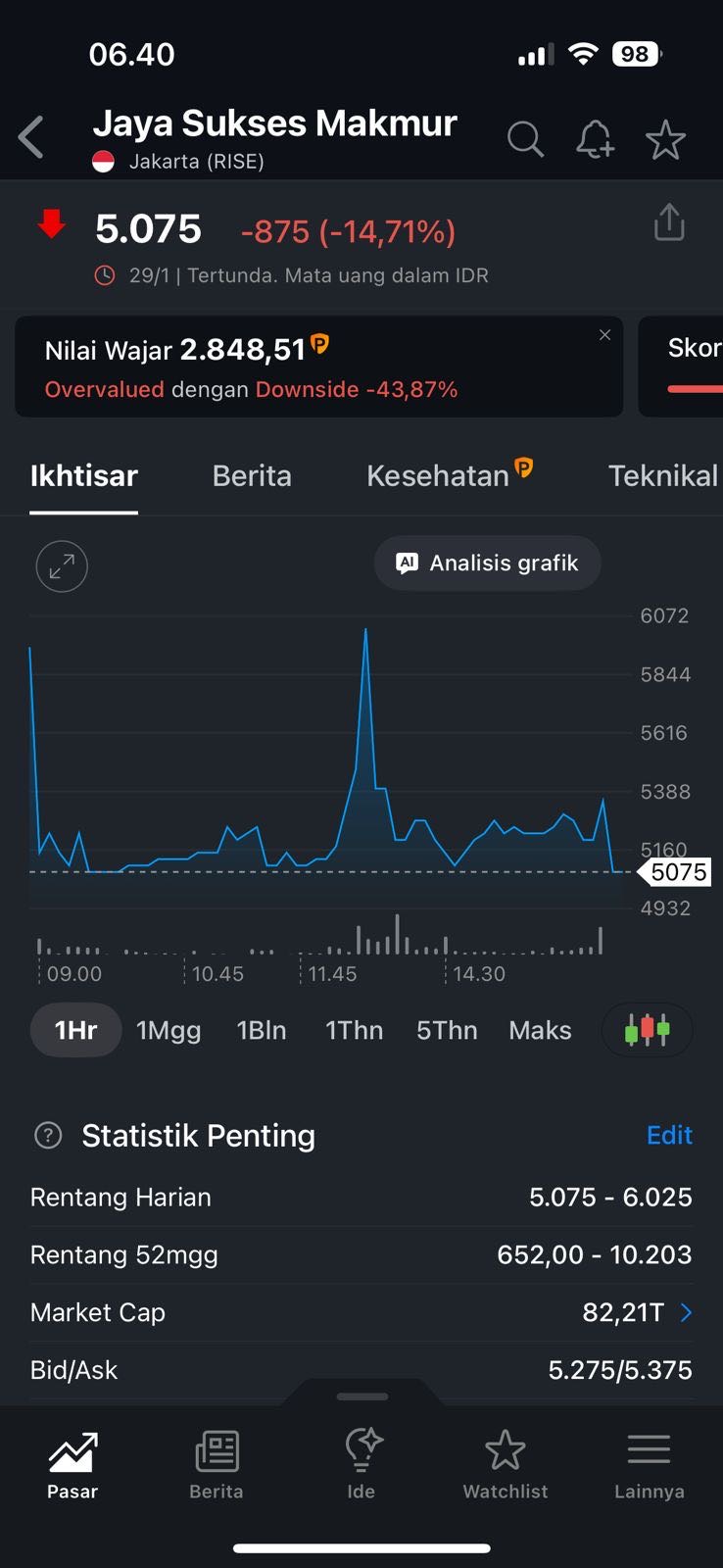Go back using the top-left arrow
This screenshot has width=723, height=1568.
tap(31, 137)
